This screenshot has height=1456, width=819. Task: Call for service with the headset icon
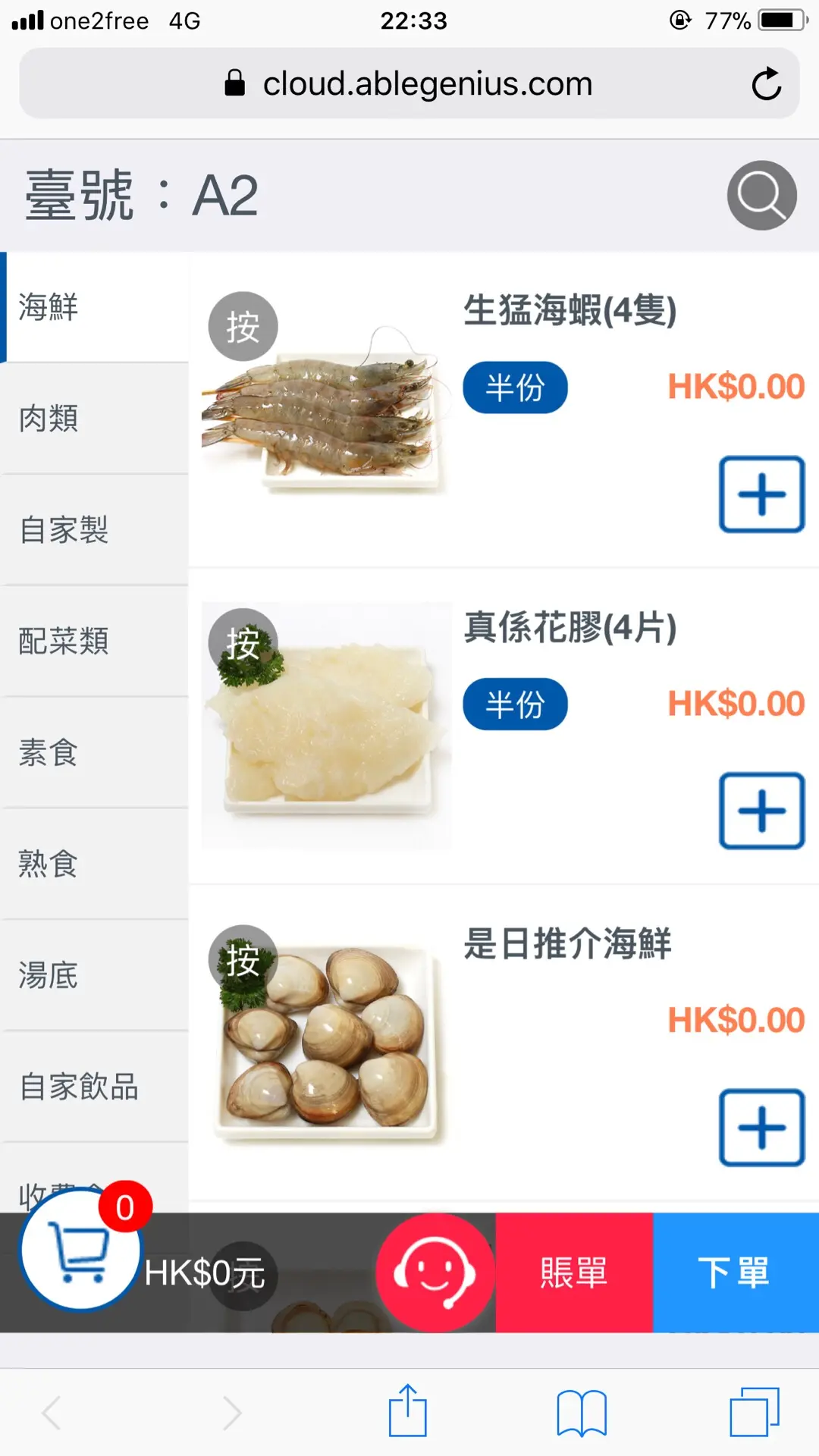(x=435, y=1272)
